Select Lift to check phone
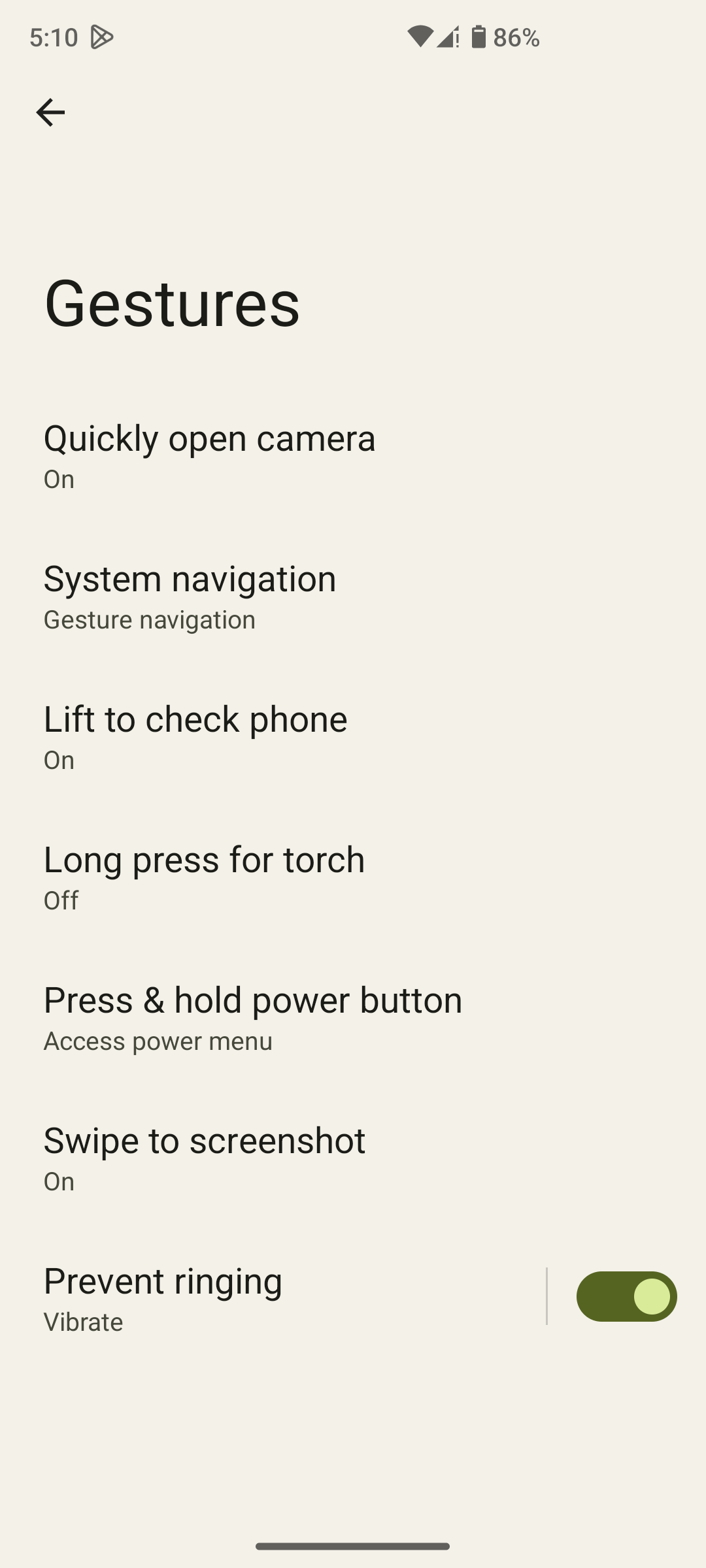The image size is (706, 1568). (x=195, y=736)
